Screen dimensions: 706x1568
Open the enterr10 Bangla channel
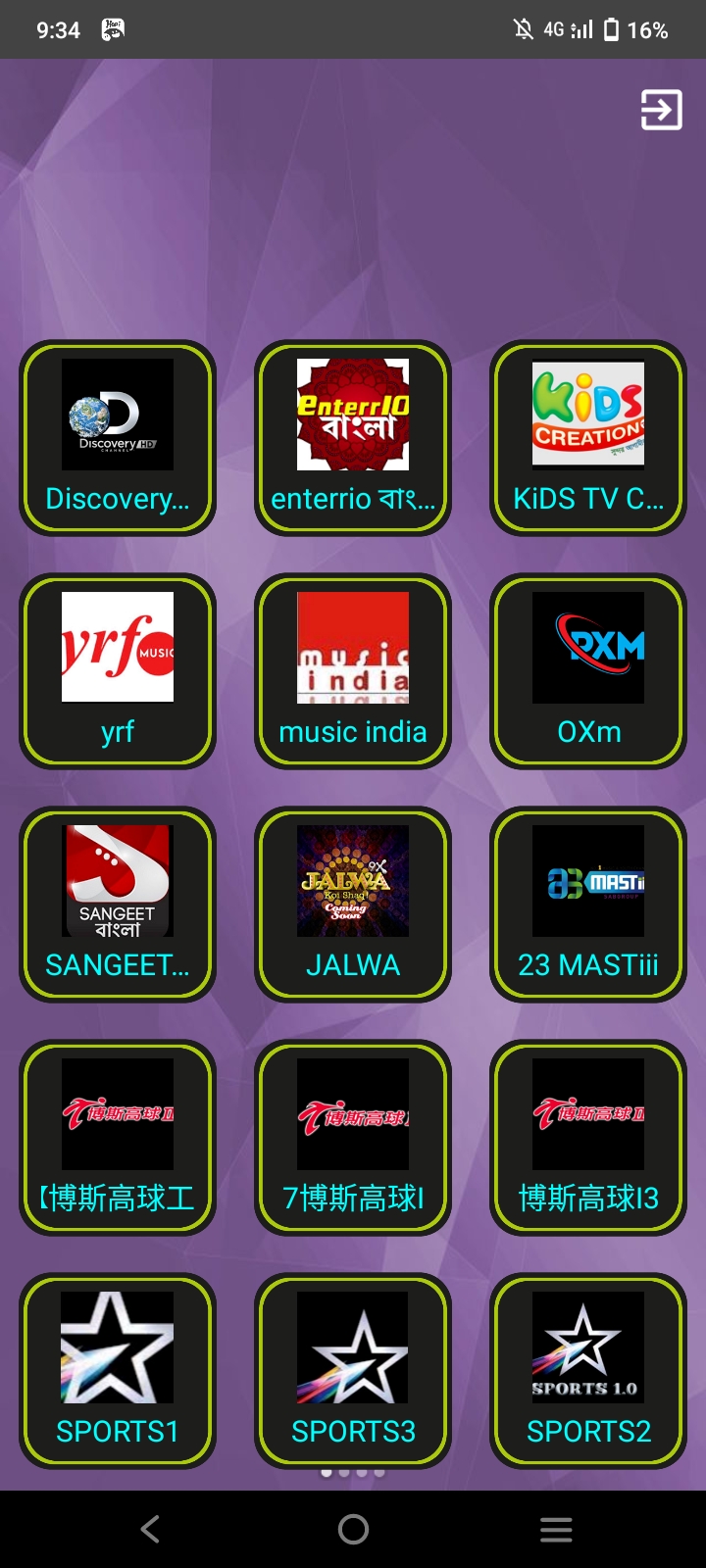(x=353, y=438)
